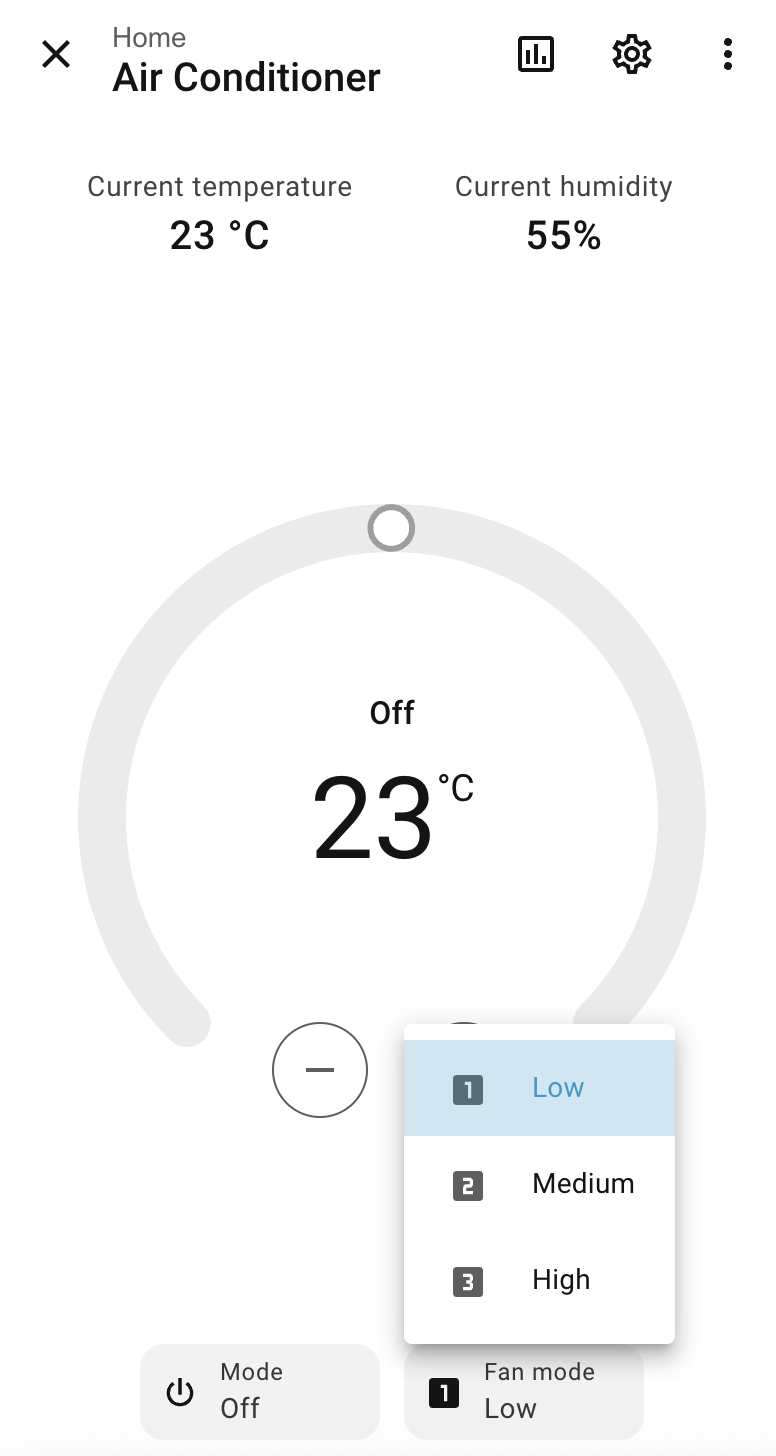Screen dimensions: 776x1456
Task: Open the Mode dropdown
Action: point(260,1391)
